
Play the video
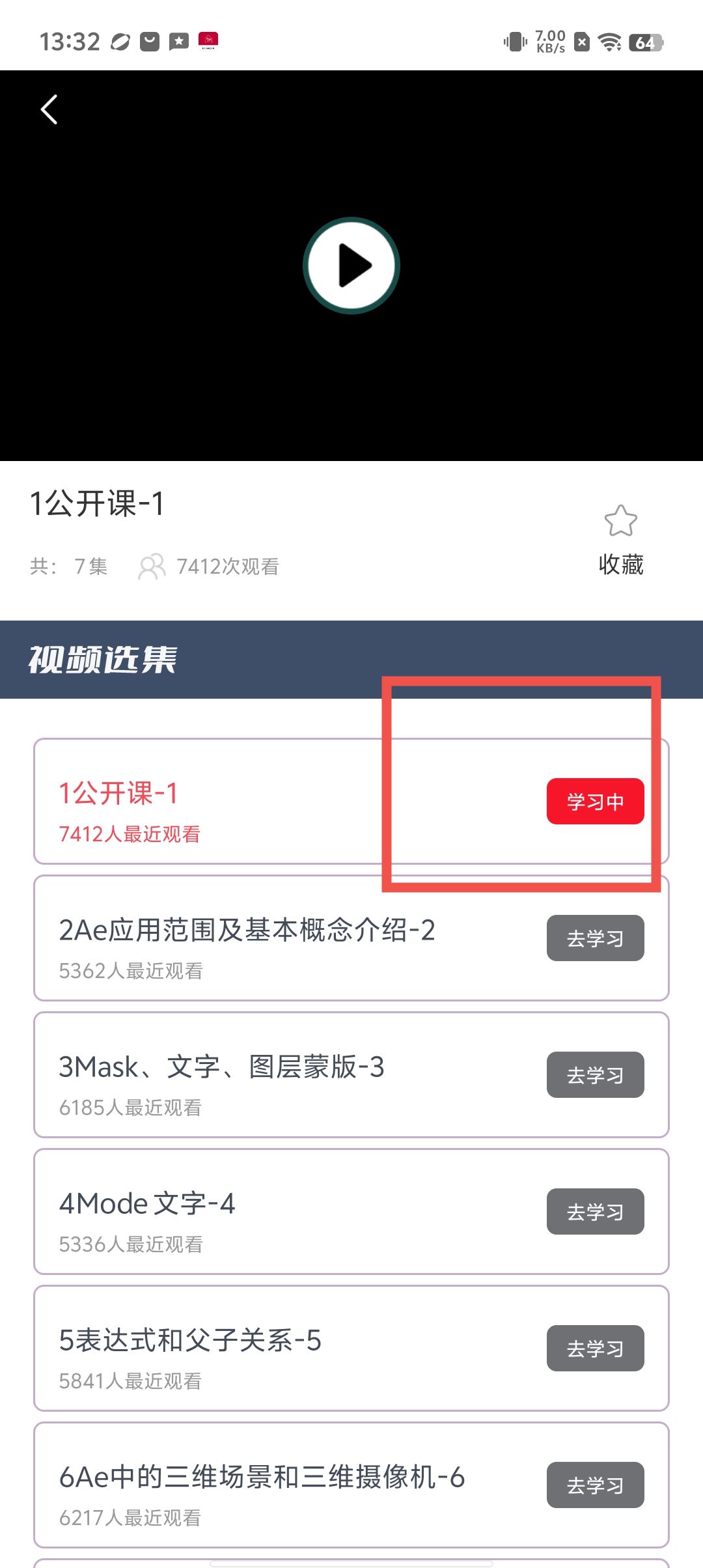351,266
